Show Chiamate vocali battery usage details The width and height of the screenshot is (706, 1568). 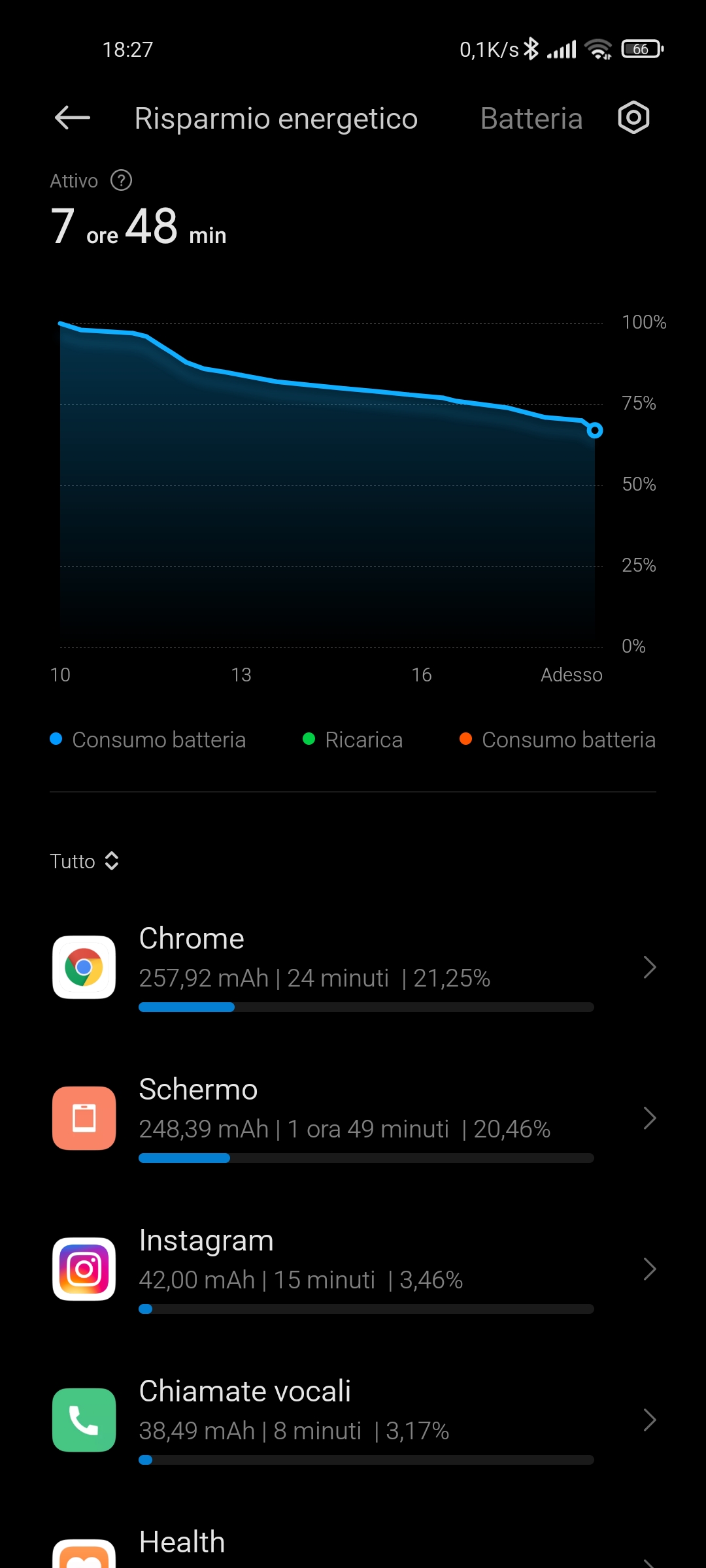[353, 1420]
